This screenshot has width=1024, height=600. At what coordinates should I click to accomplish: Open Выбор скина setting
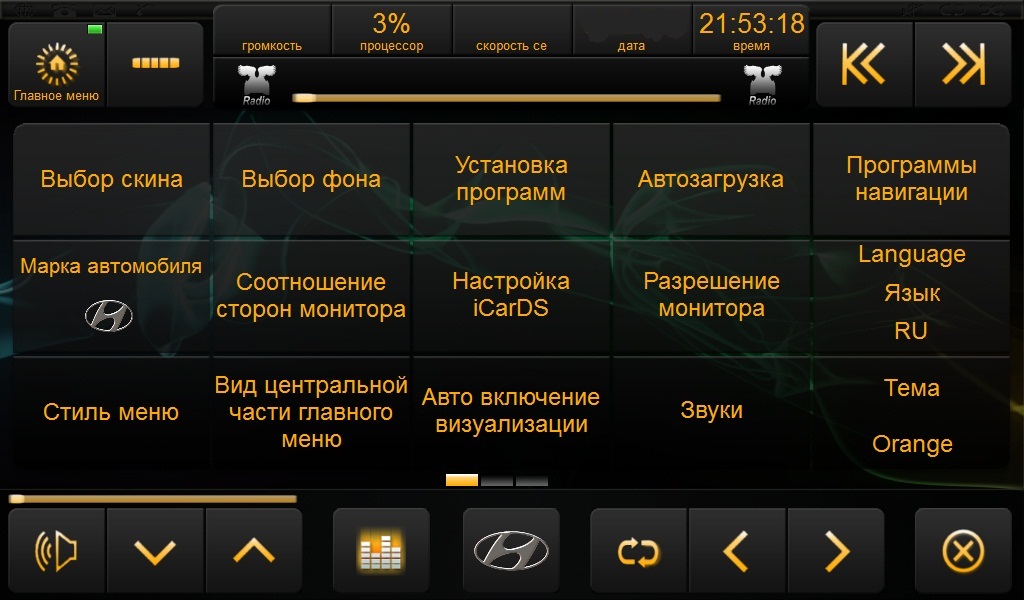pyautogui.click(x=111, y=180)
